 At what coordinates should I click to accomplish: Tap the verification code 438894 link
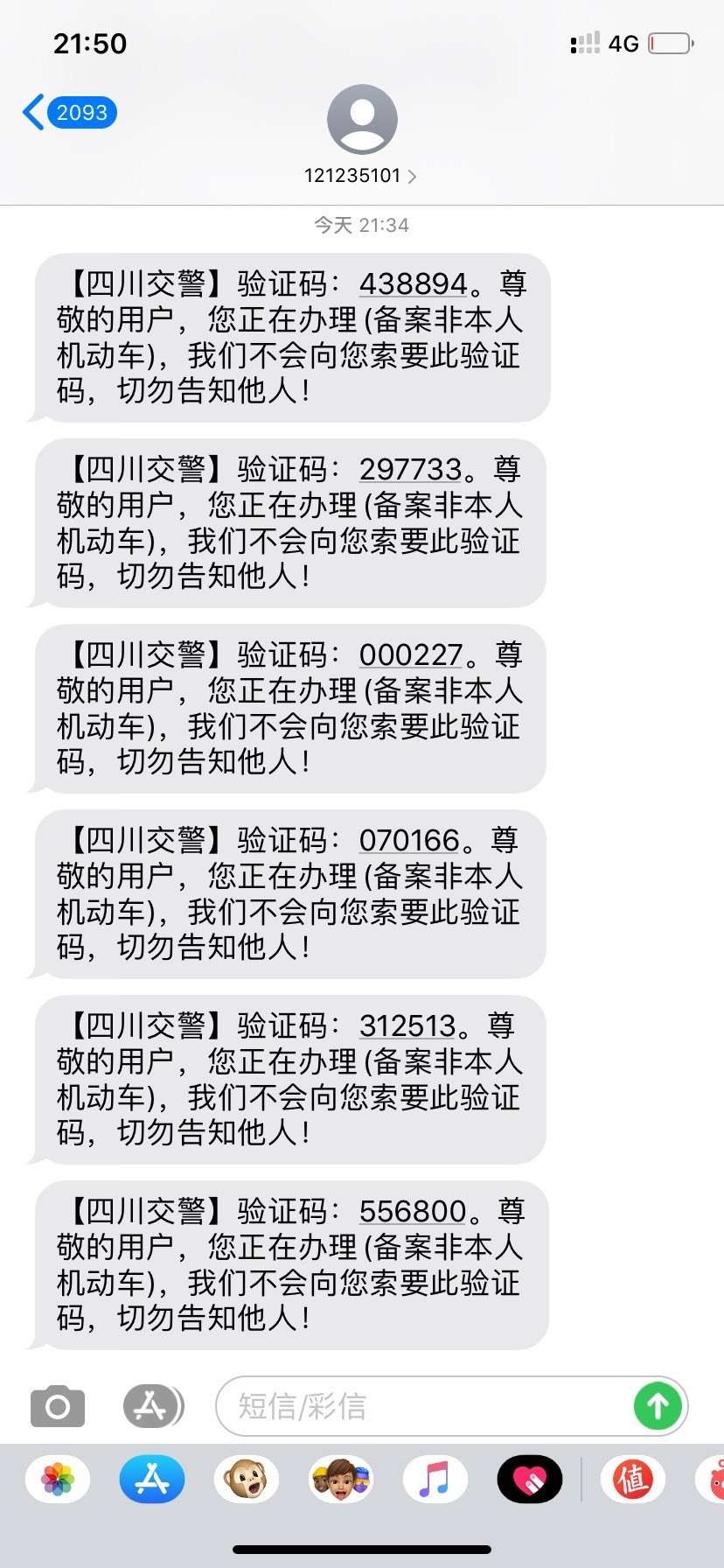coord(414,284)
